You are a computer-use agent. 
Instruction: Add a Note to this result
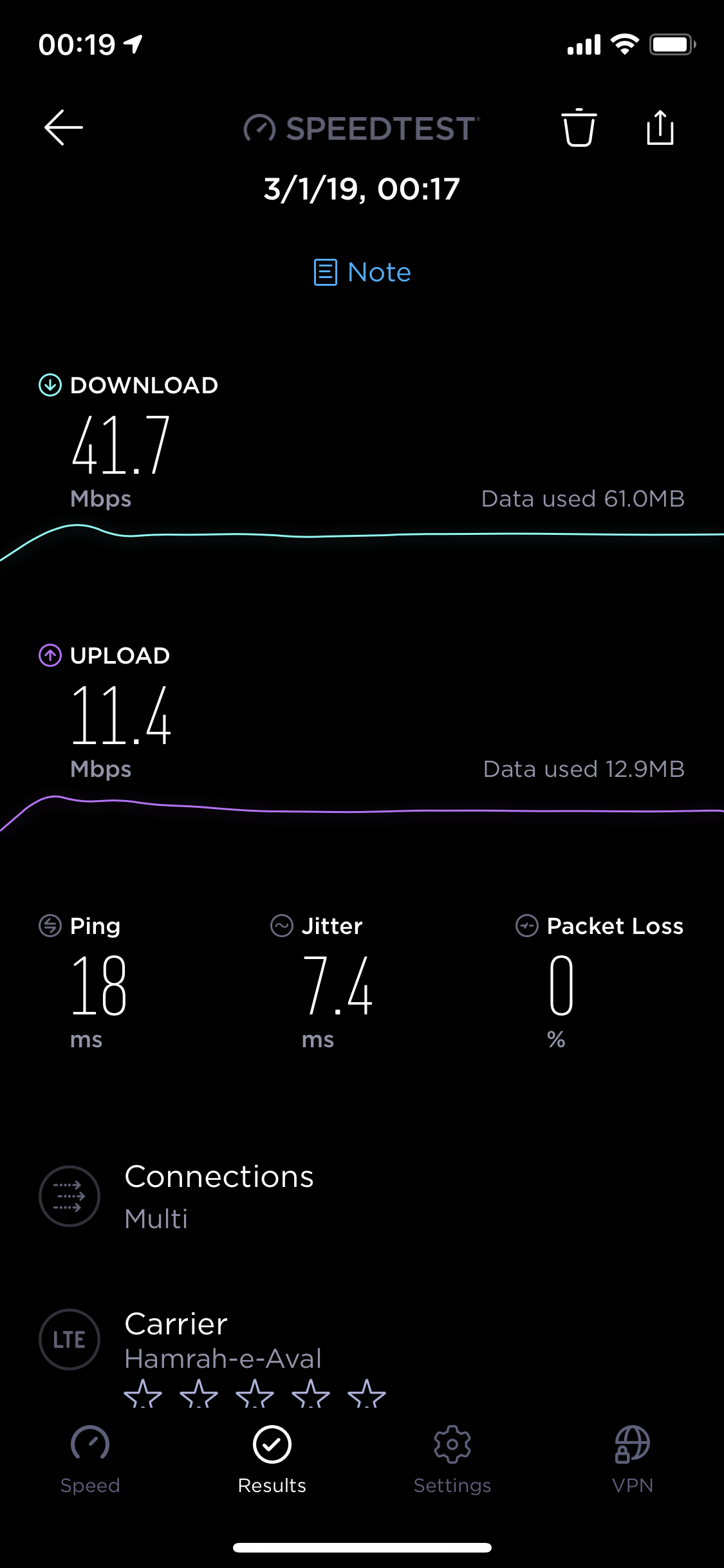362,272
